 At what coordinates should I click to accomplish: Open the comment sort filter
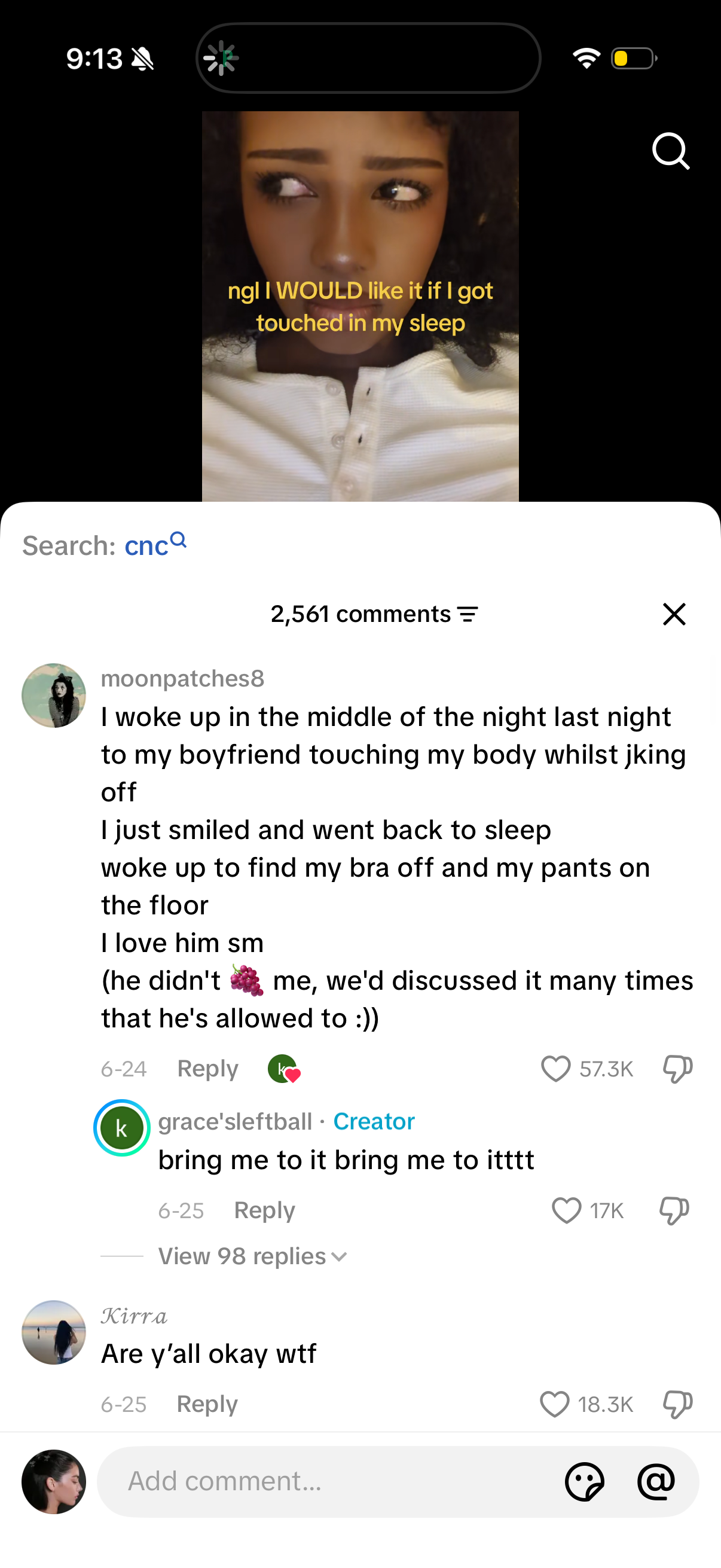(468, 614)
